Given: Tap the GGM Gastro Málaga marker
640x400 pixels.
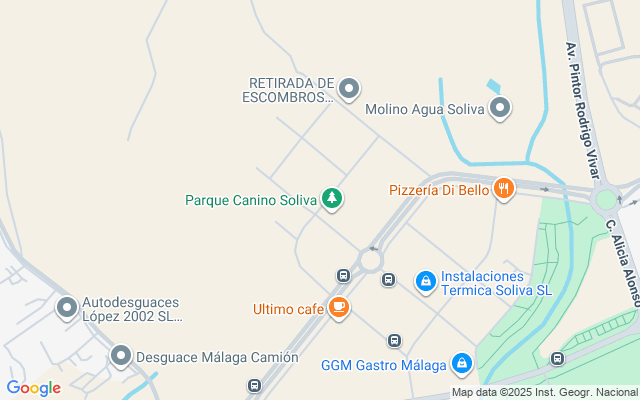Looking at the screenshot, I should point(462,364).
